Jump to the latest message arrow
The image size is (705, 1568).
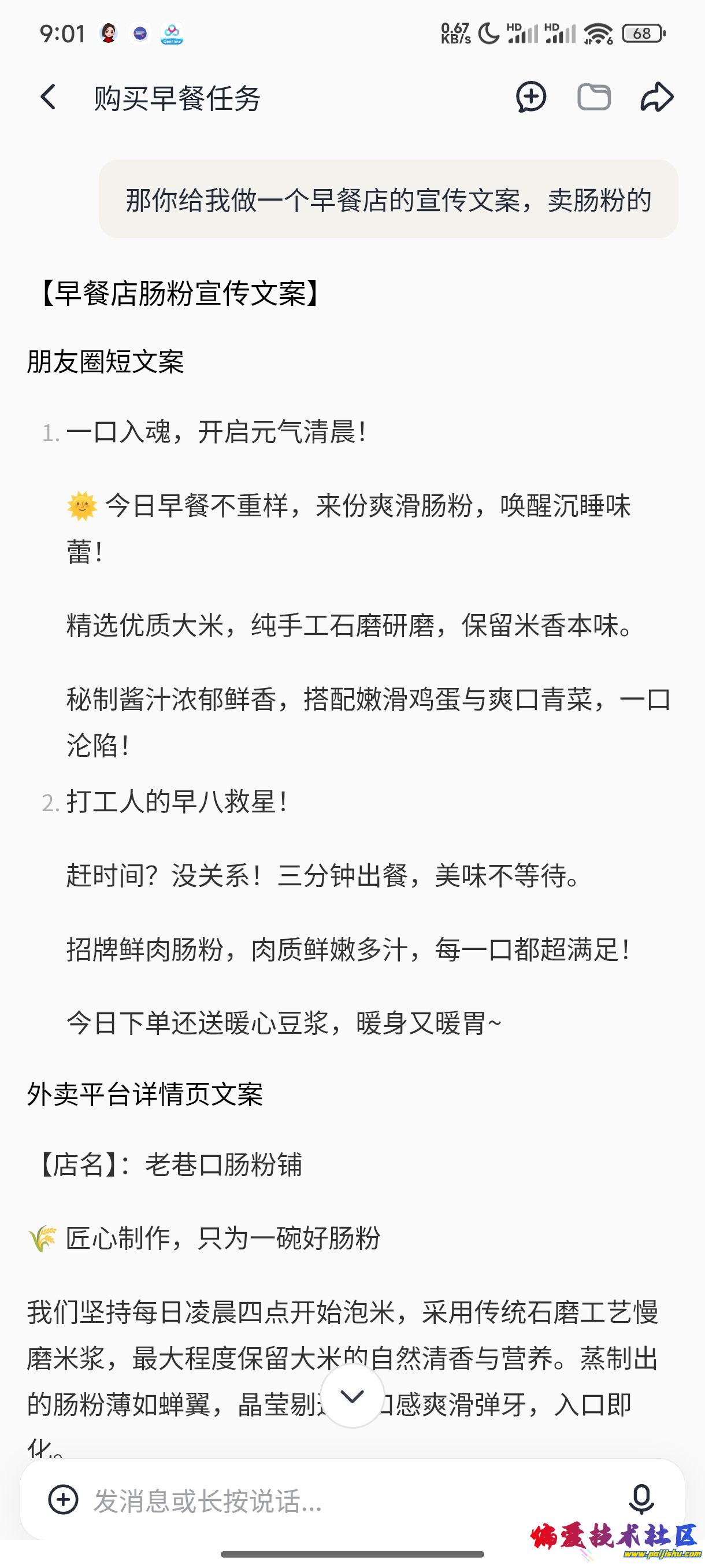pyautogui.click(x=352, y=1396)
